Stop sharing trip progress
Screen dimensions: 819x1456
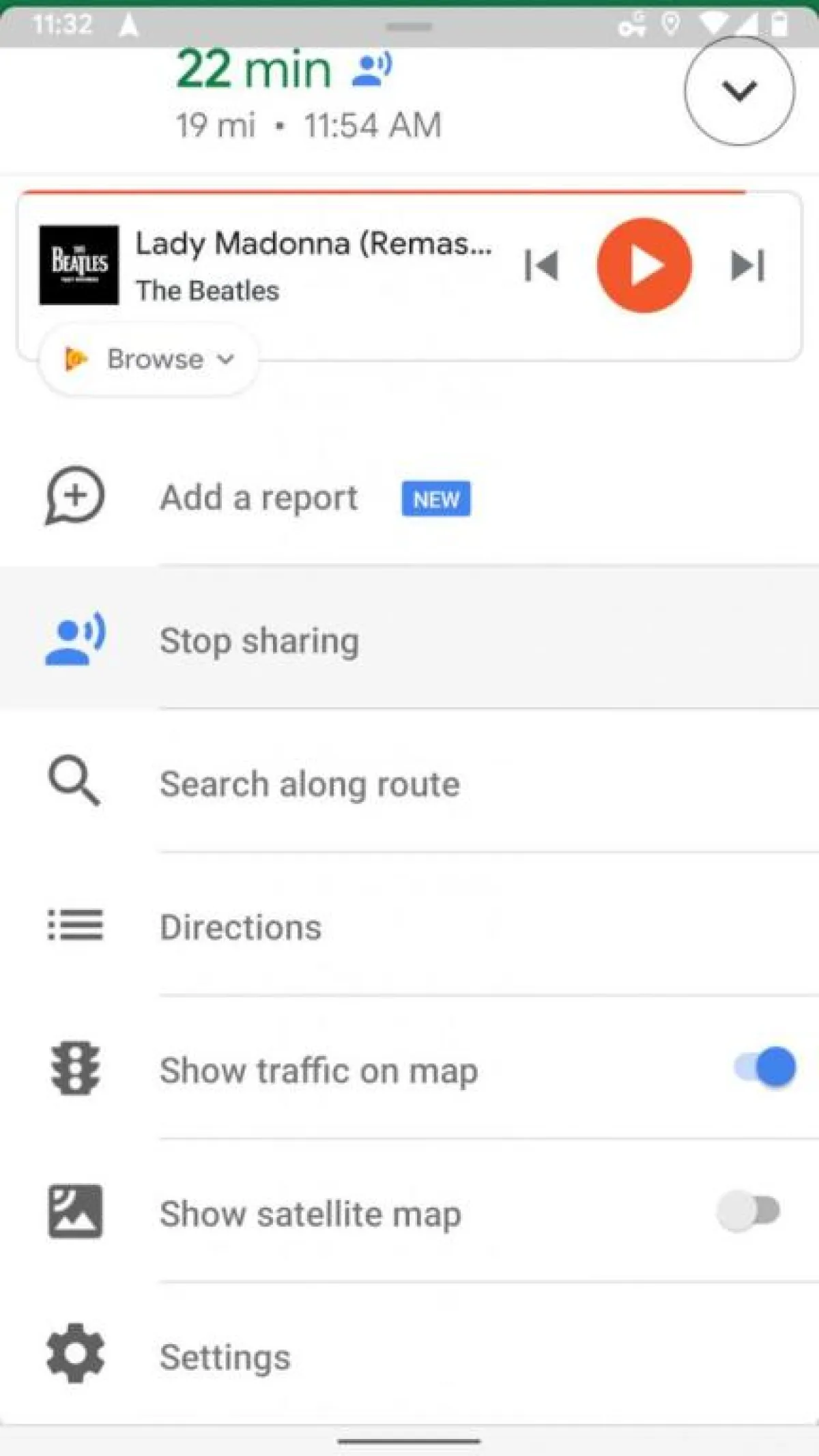(259, 641)
